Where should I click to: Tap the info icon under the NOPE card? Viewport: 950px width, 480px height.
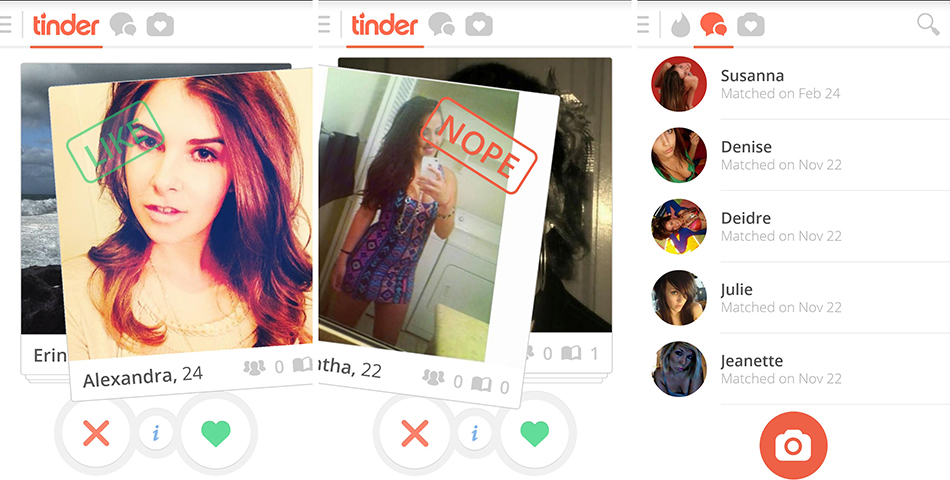click(x=475, y=434)
